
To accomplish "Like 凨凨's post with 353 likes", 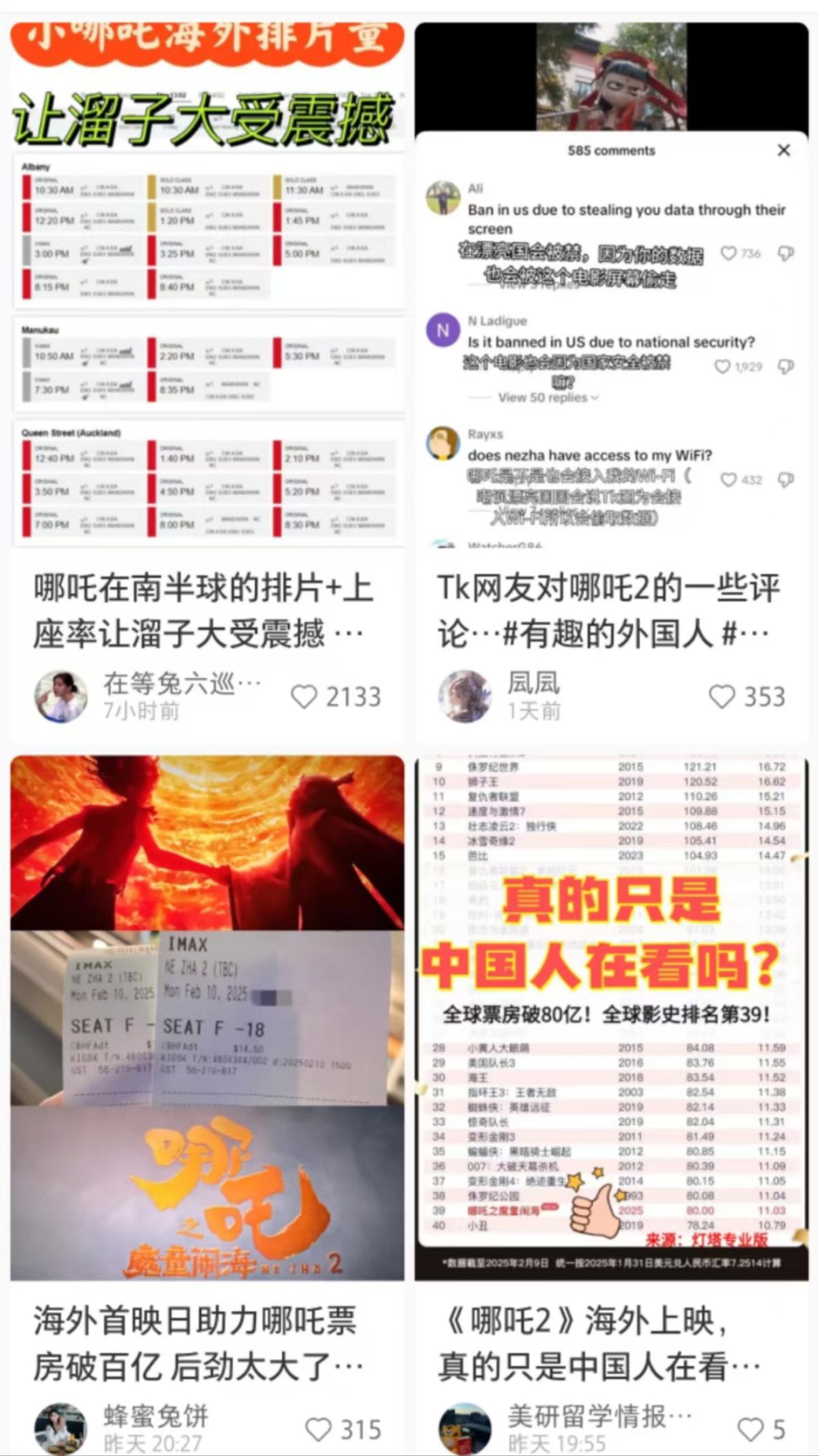I will click(721, 697).
